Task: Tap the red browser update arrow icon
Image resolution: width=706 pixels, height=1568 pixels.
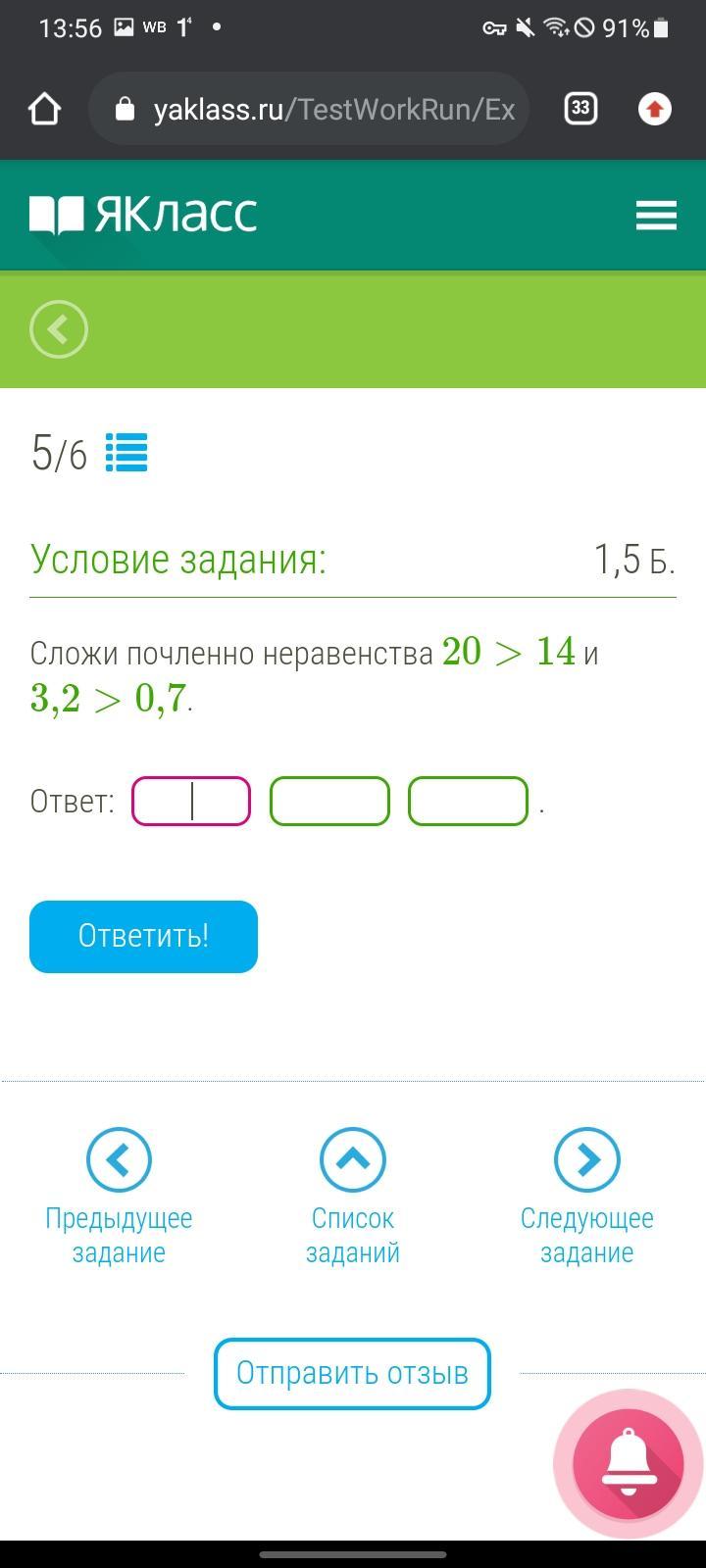Action: point(654,109)
